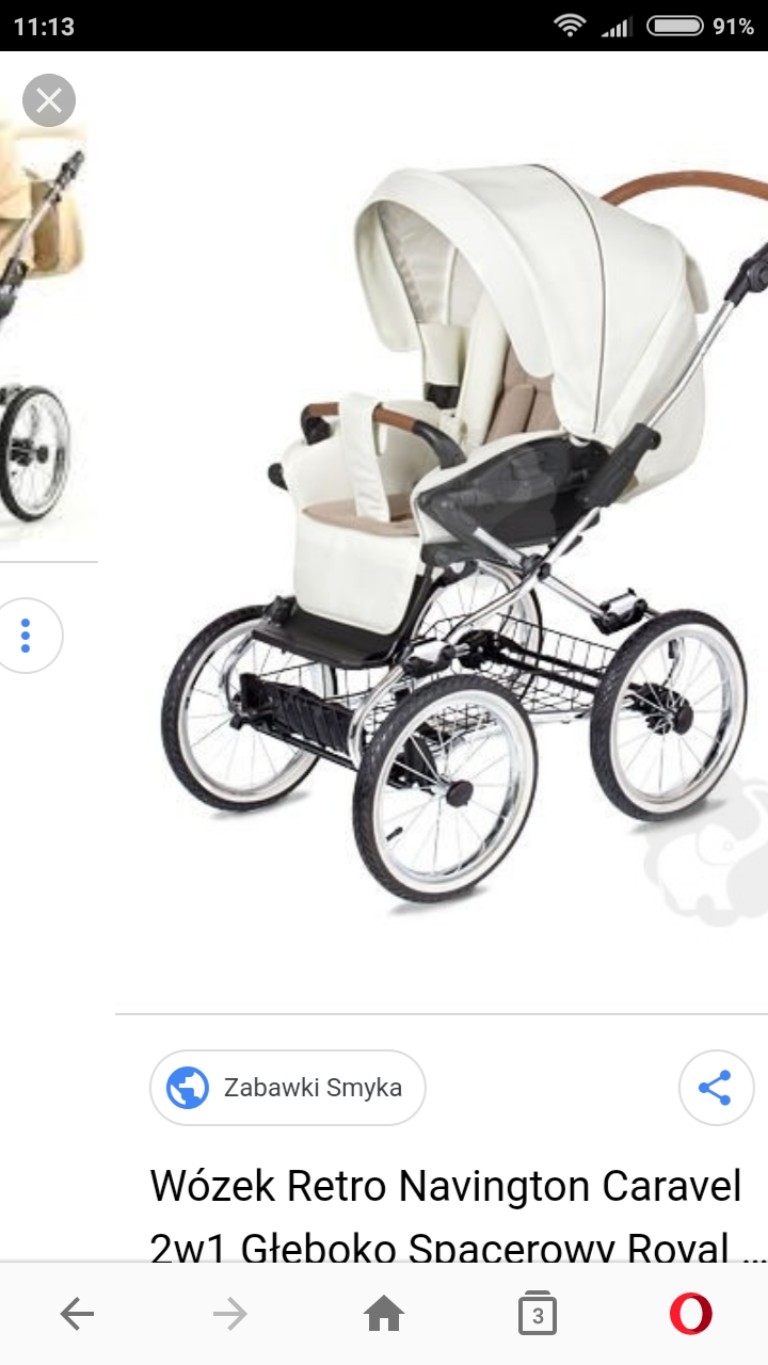The width and height of the screenshot is (768, 1365).
Task: Close the image viewer
Action: click(49, 100)
